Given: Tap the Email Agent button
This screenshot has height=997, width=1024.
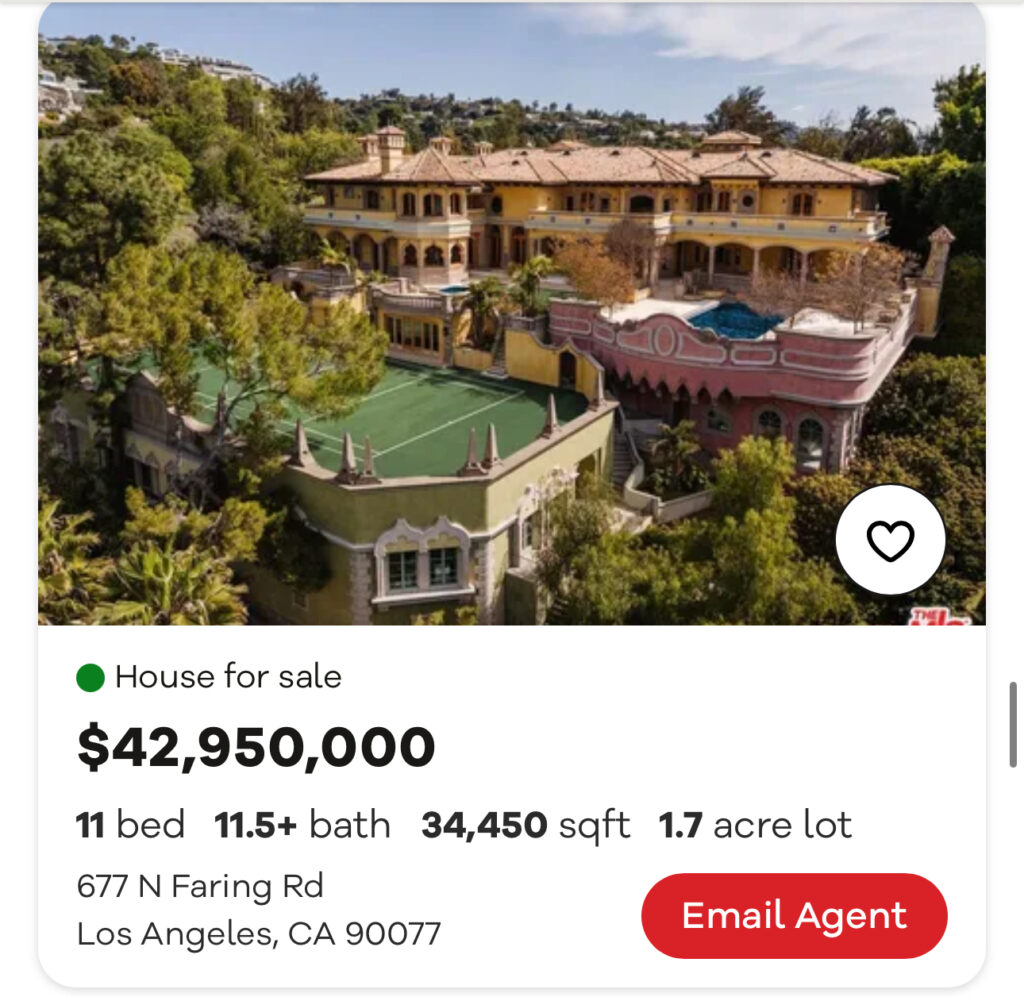Looking at the screenshot, I should [794, 916].
